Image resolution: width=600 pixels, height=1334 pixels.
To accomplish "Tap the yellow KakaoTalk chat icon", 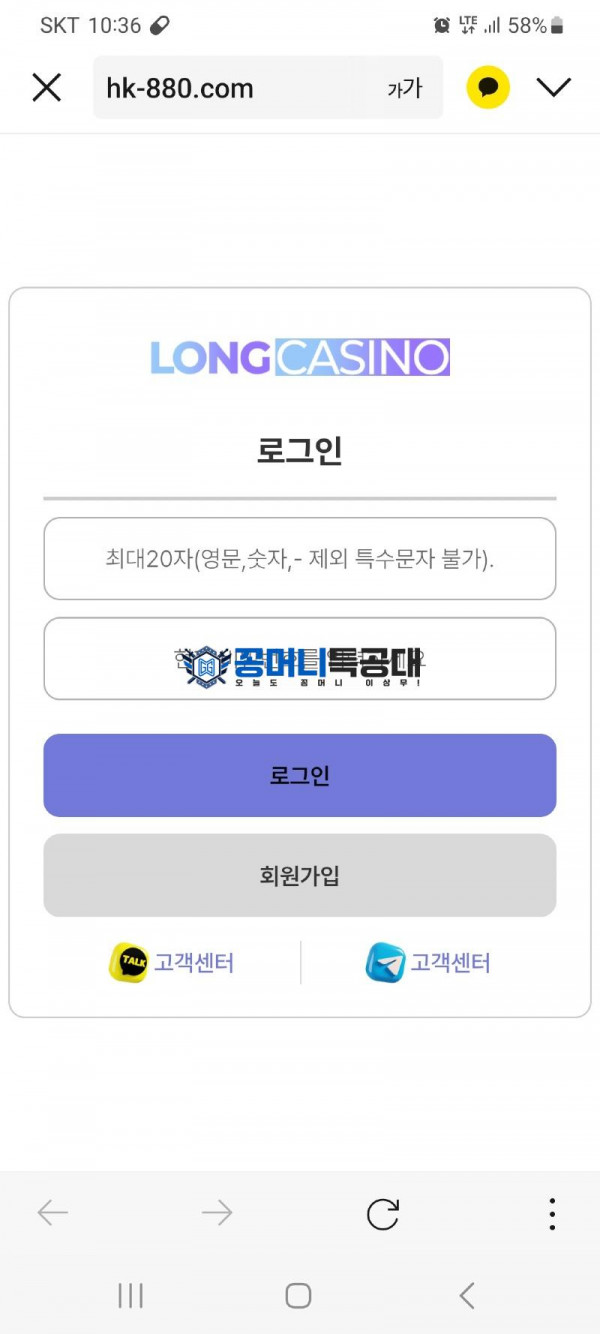I will tap(488, 88).
